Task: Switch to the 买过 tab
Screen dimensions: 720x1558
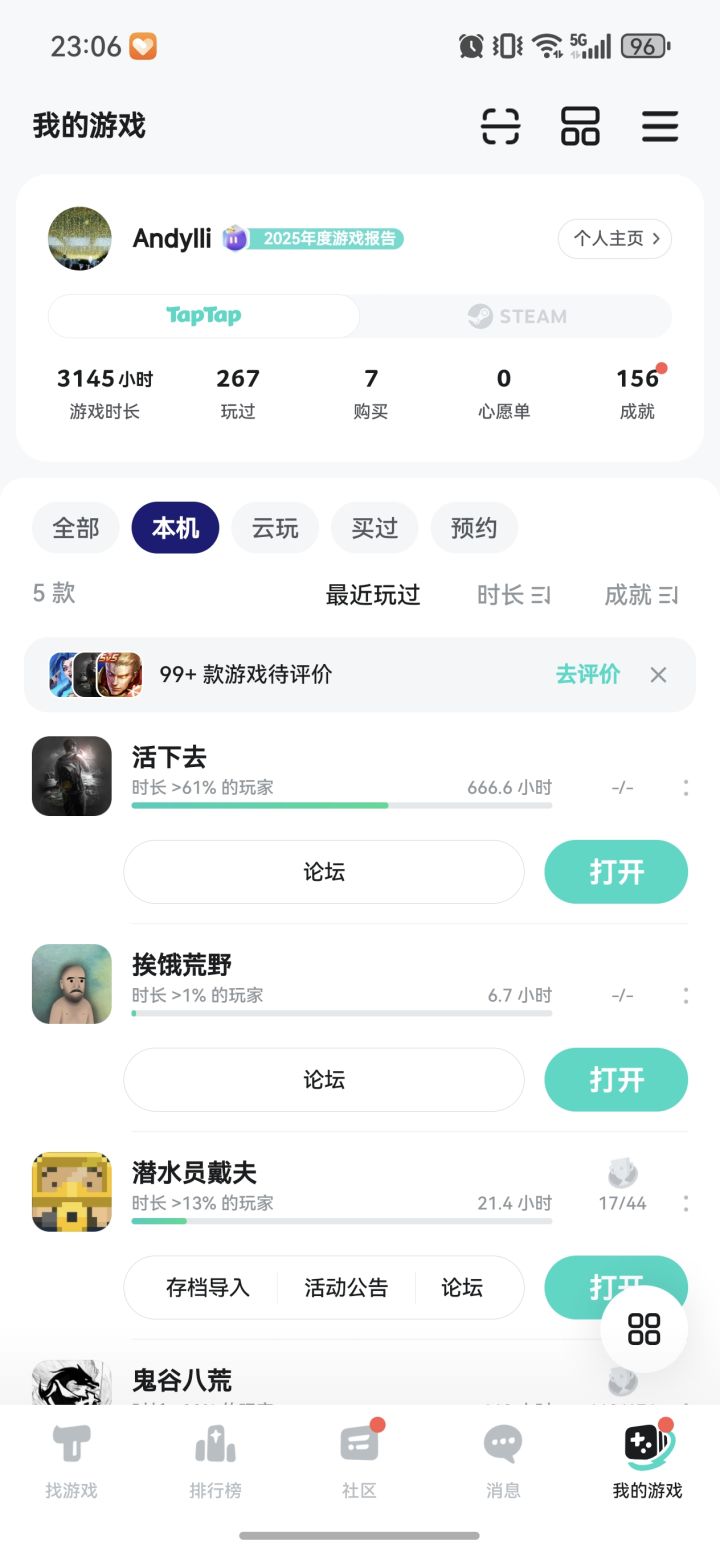Action: [374, 528]
